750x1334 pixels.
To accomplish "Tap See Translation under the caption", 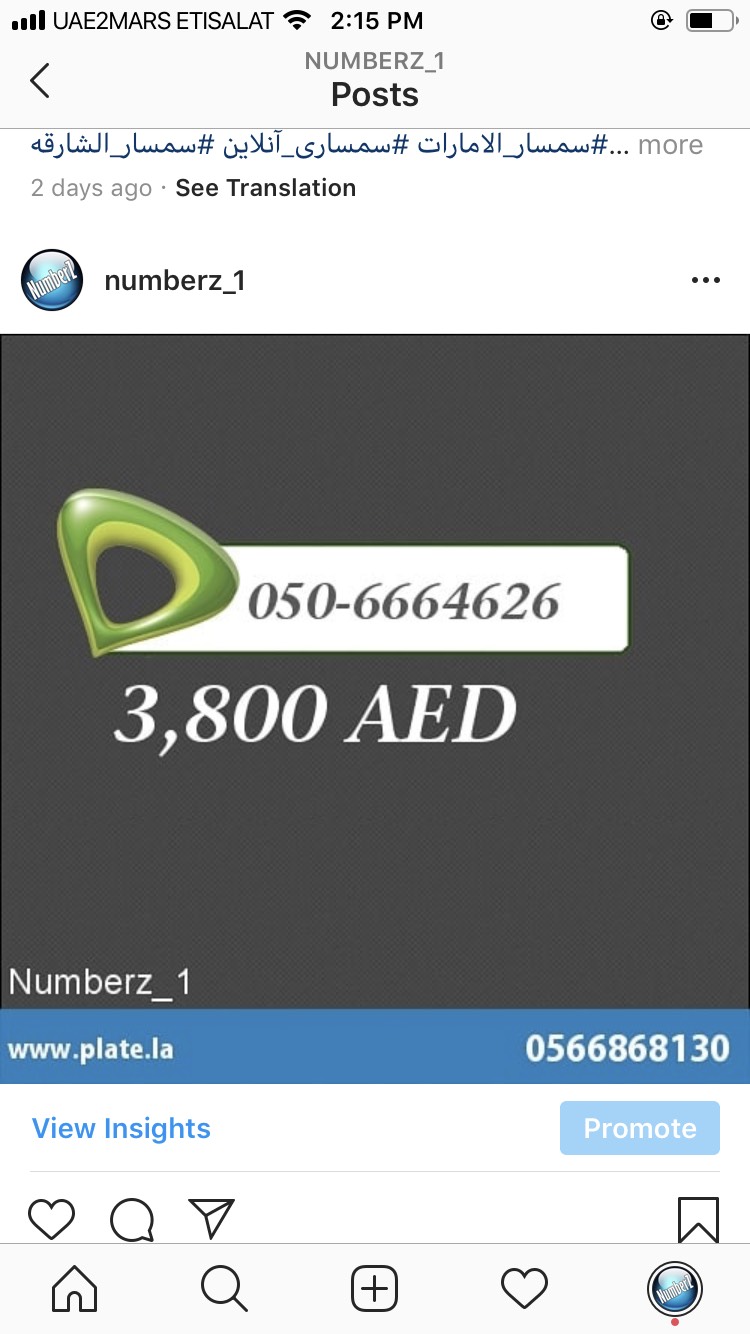I will [265, 188].
